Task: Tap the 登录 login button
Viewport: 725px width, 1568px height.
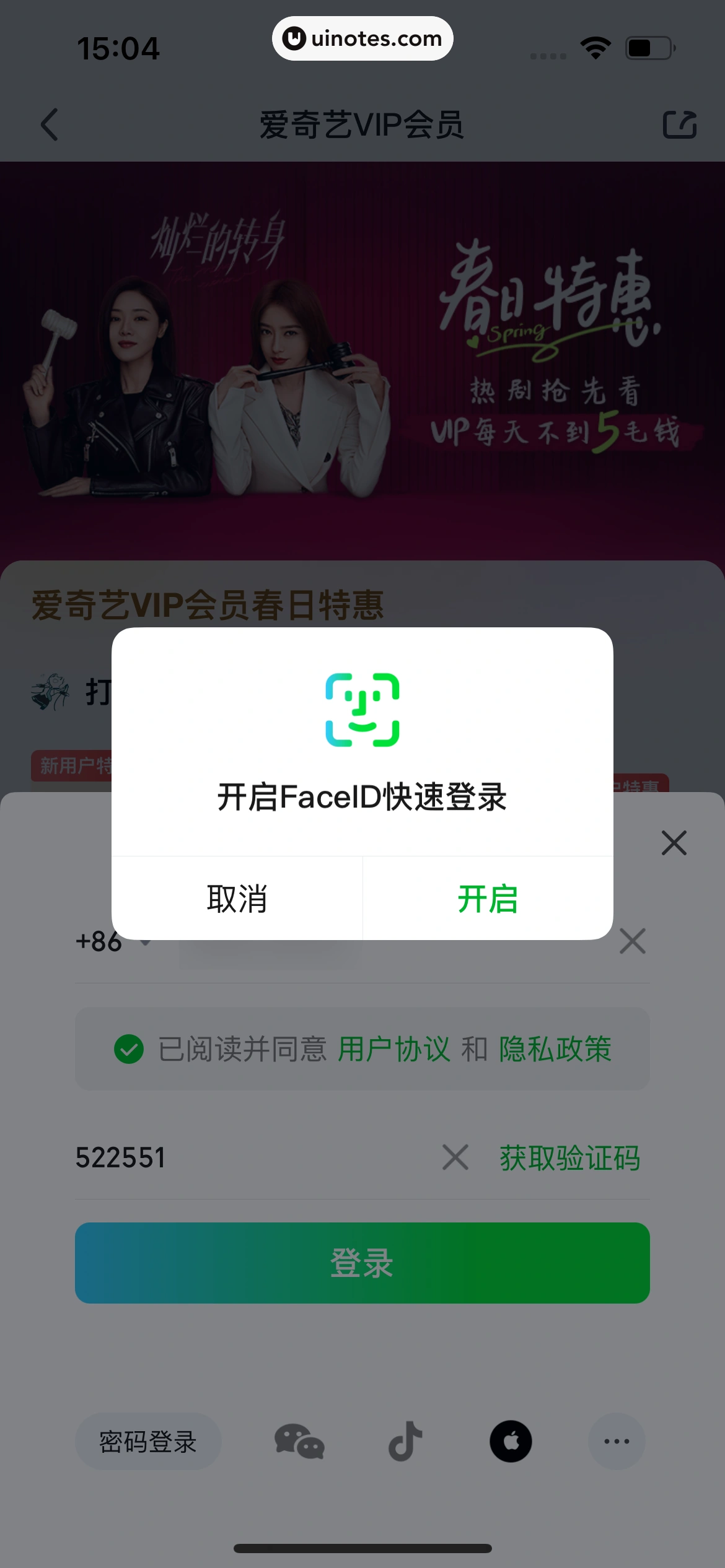Action: tap(362, 1263)
